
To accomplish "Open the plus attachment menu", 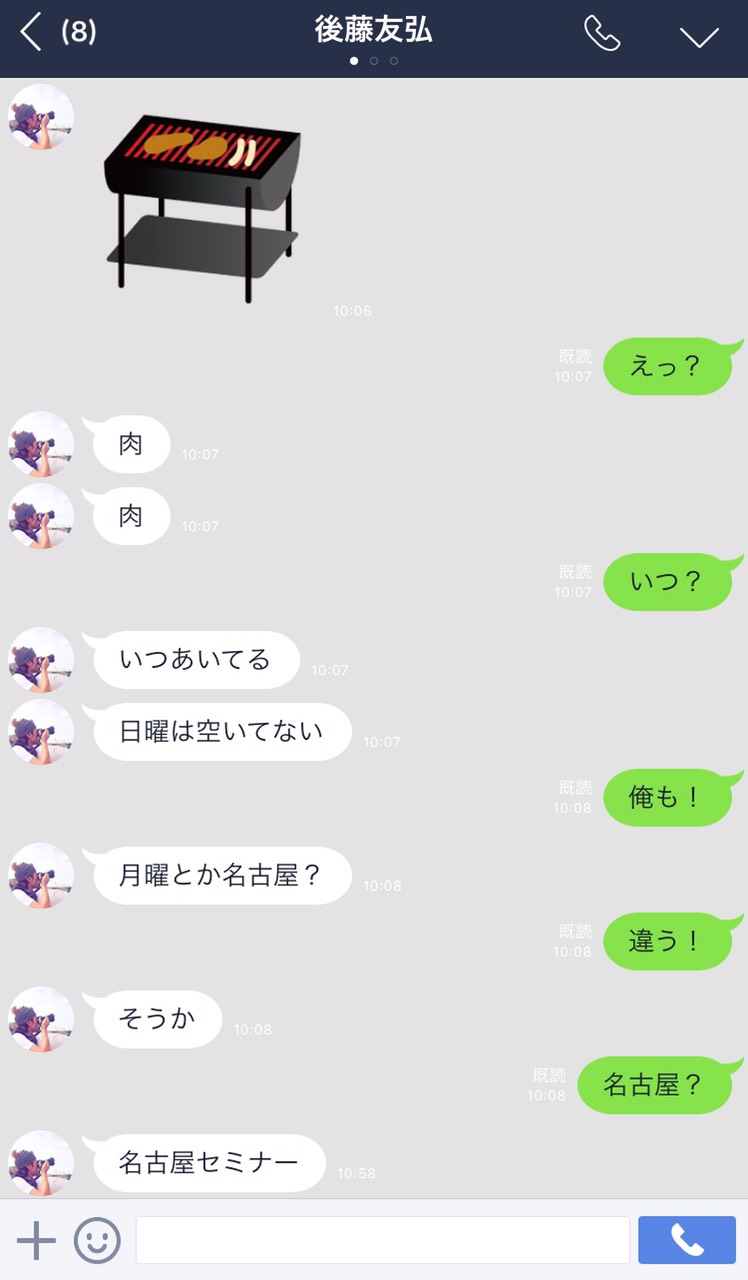I will (37, 1240).
